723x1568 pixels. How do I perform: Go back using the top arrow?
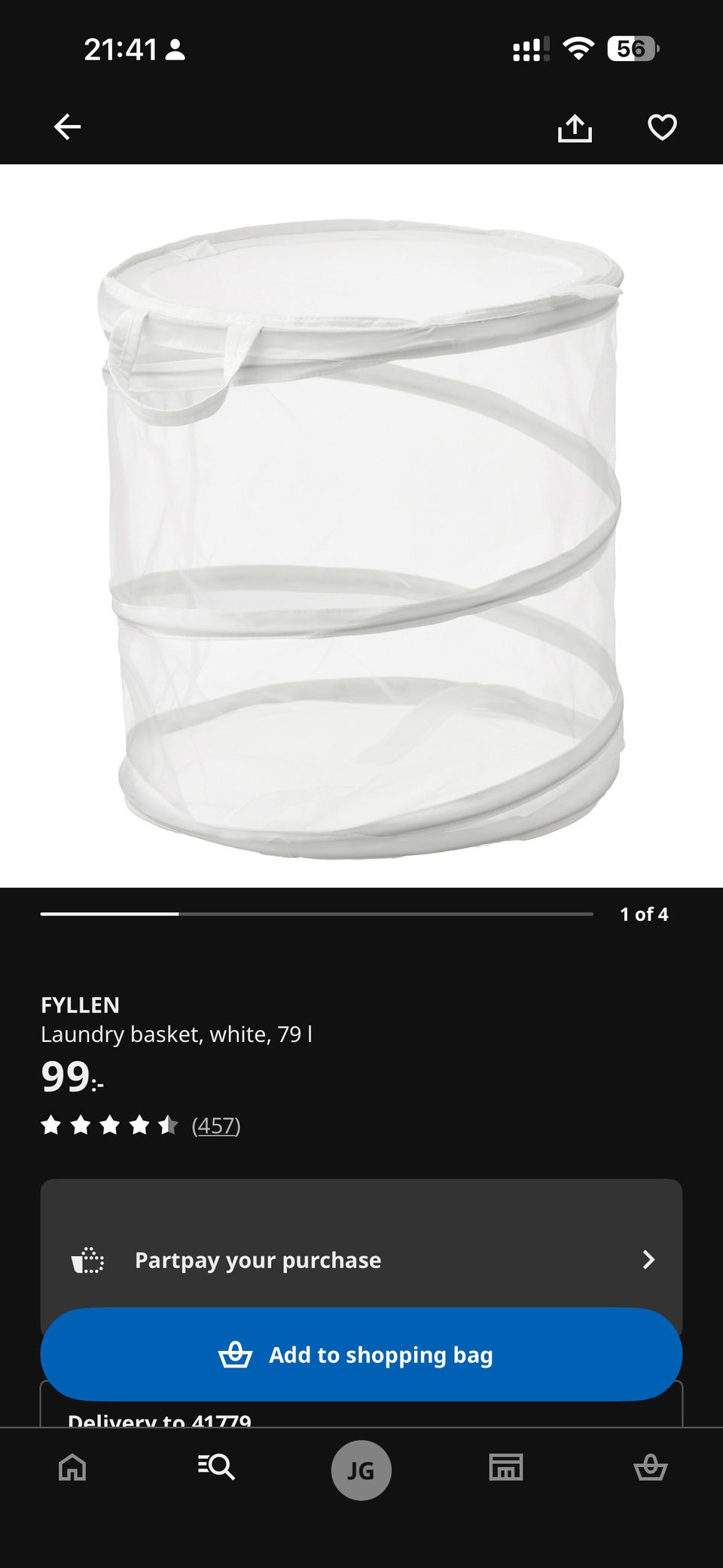point(67,127)
